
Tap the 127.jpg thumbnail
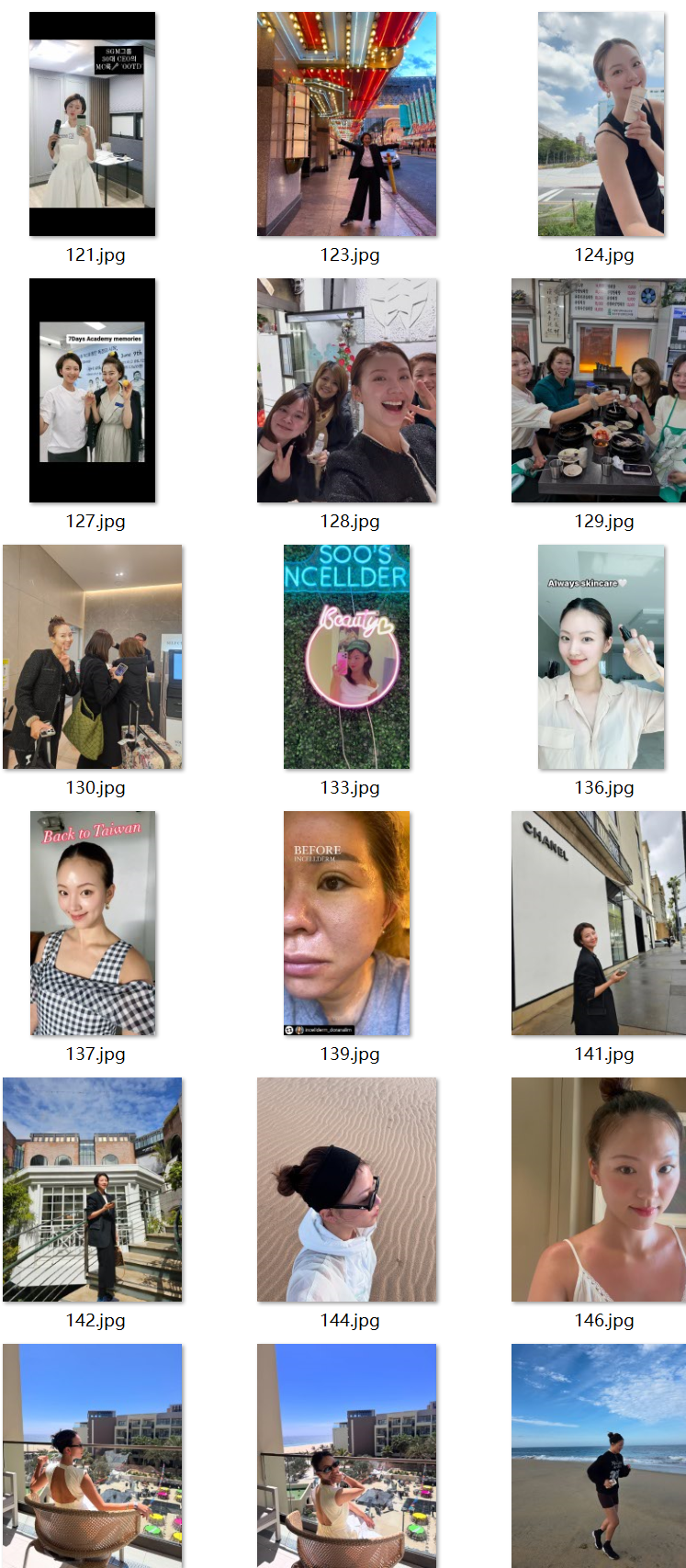tap(92, 390)
